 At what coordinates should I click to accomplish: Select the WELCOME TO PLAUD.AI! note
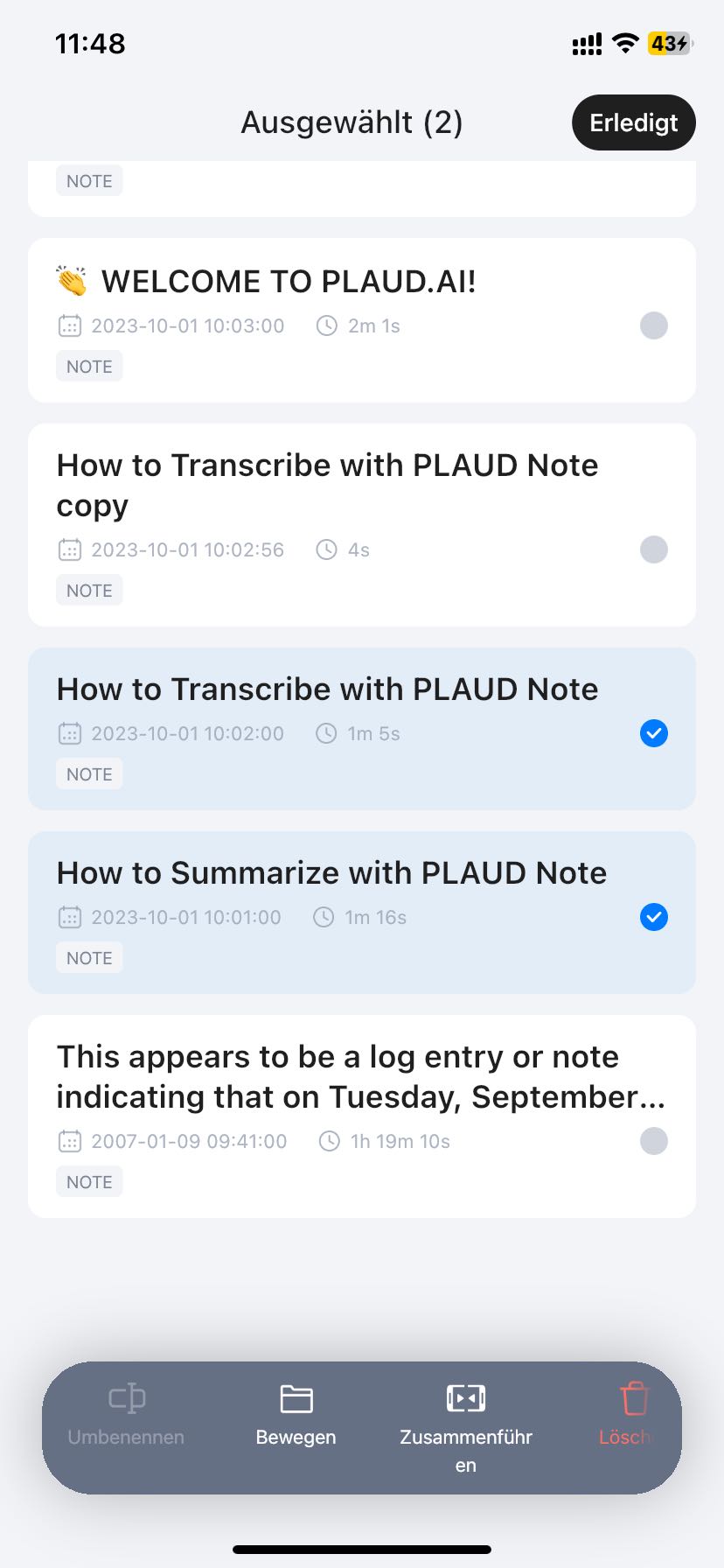[x=653, y=325]
